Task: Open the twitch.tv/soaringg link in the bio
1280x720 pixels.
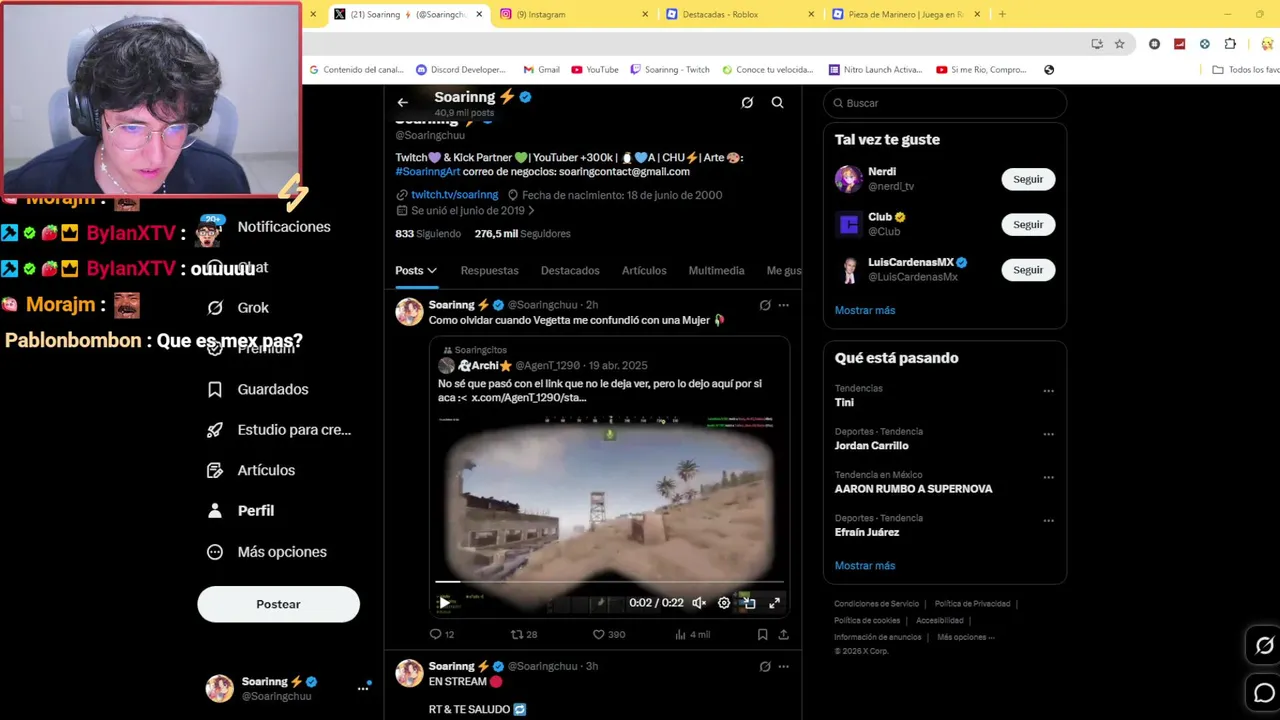Action: tap(454, 195)
